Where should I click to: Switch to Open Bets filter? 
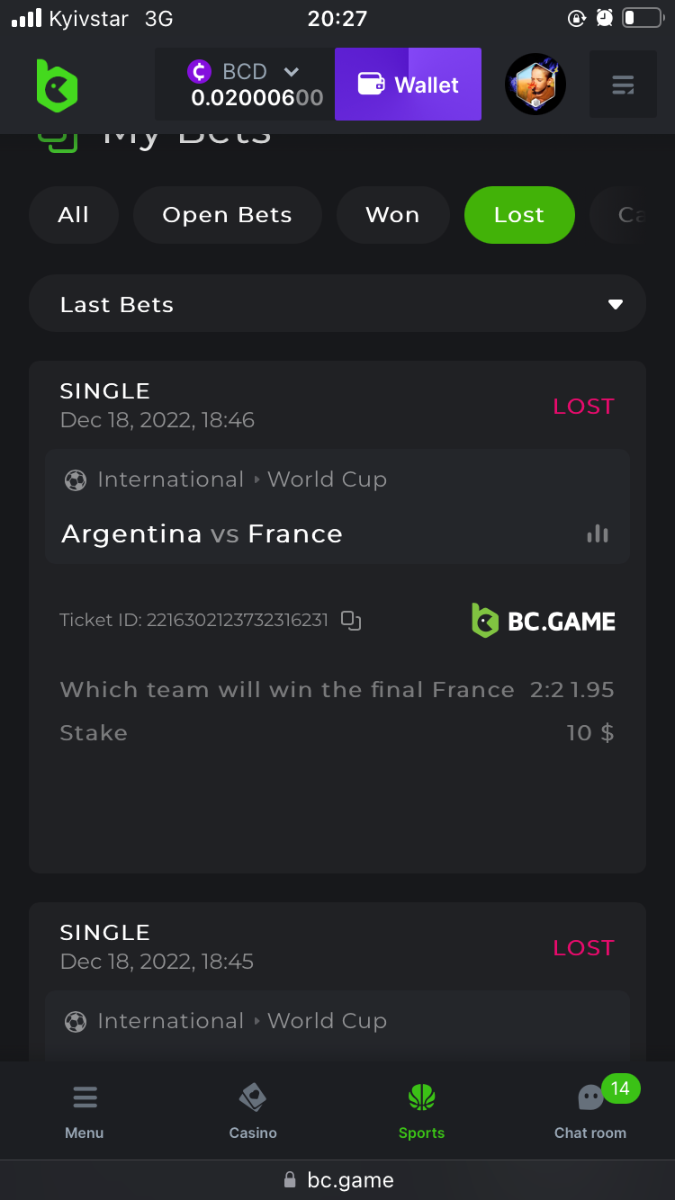(x=227, y=215)
